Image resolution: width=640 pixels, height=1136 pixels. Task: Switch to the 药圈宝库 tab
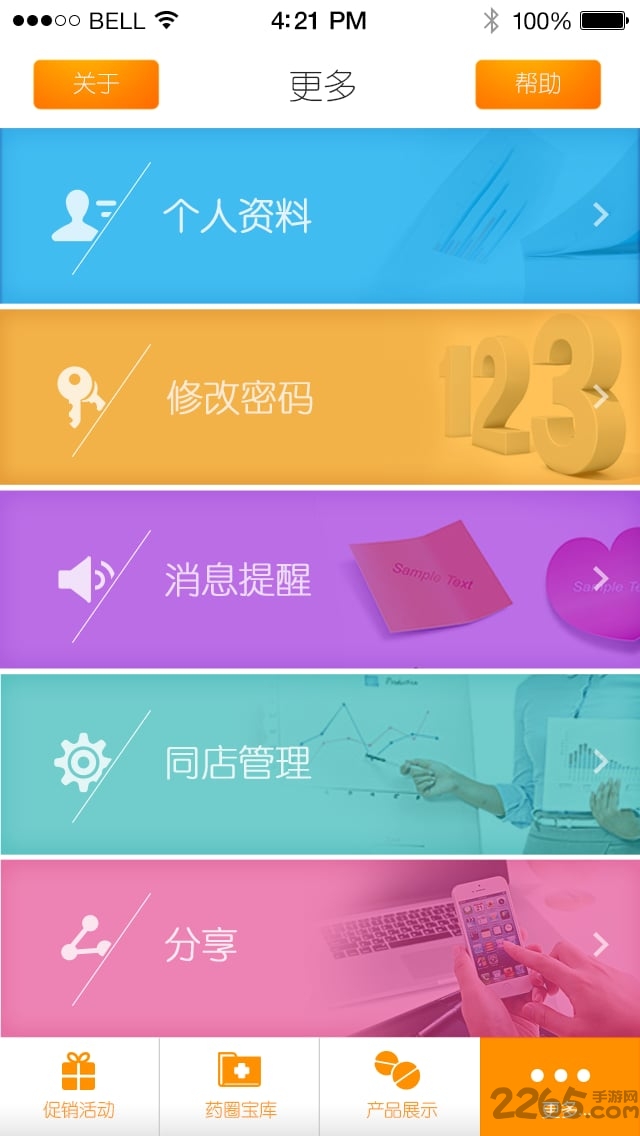pos(240,1086)
